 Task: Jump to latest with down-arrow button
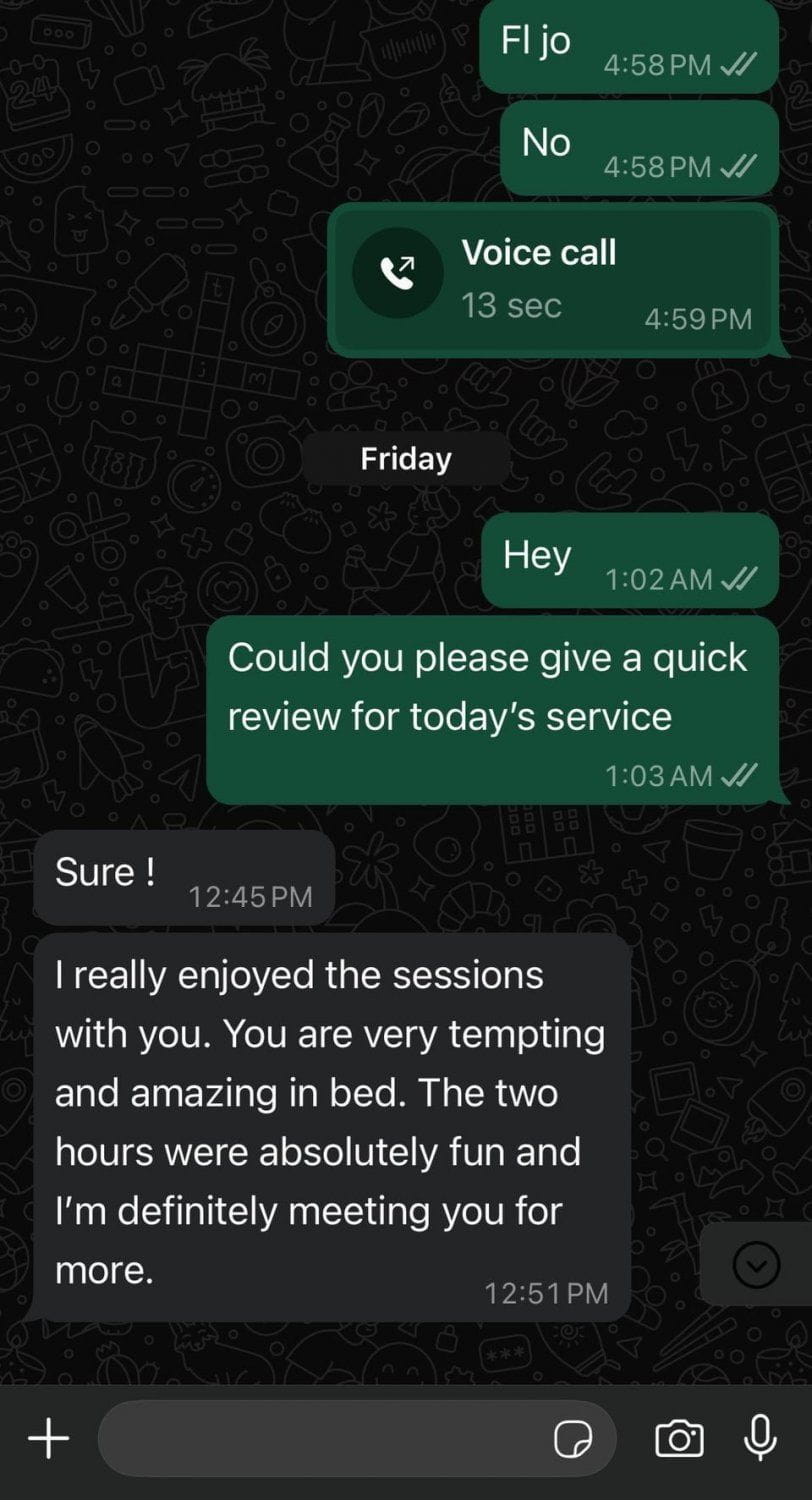(757, 1267)
